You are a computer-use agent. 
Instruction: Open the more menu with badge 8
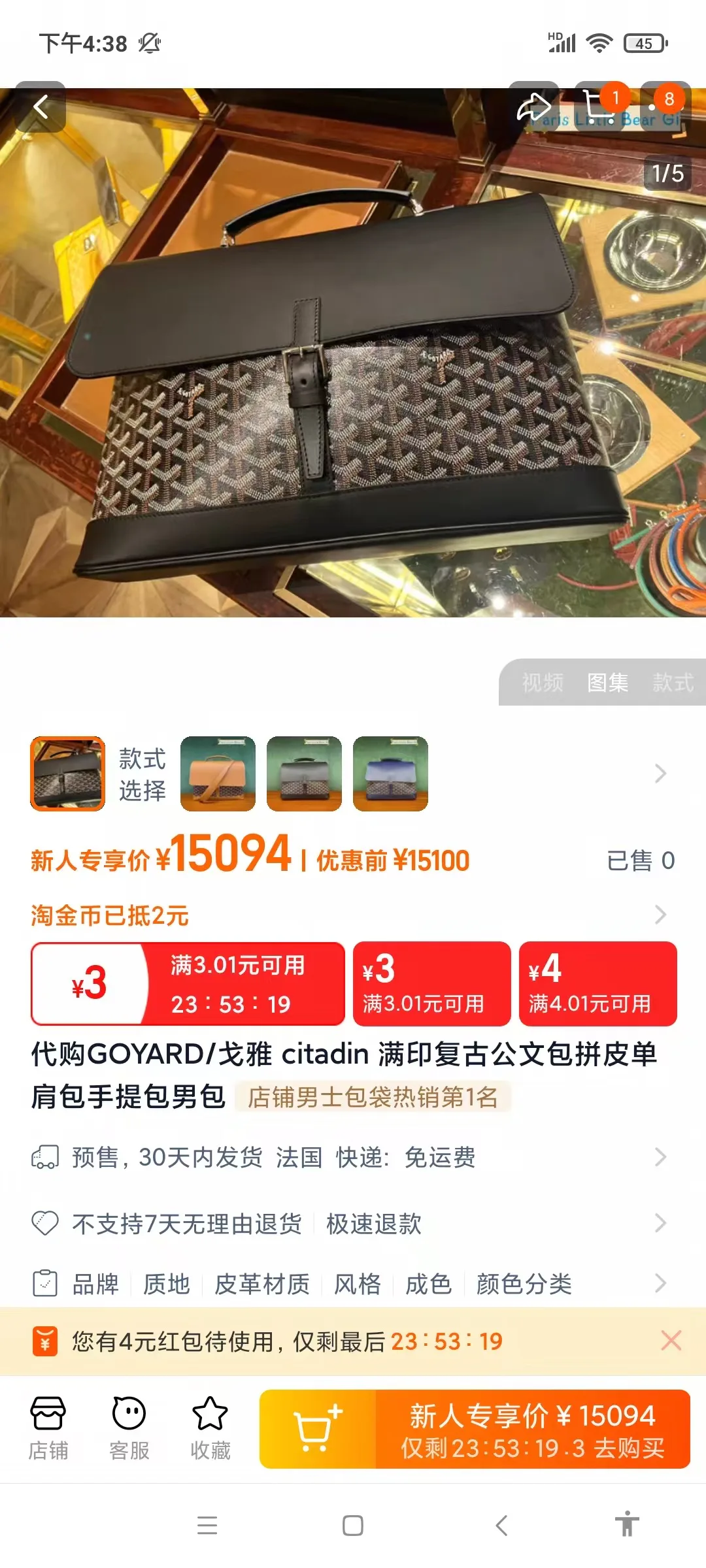pos(666,107)
